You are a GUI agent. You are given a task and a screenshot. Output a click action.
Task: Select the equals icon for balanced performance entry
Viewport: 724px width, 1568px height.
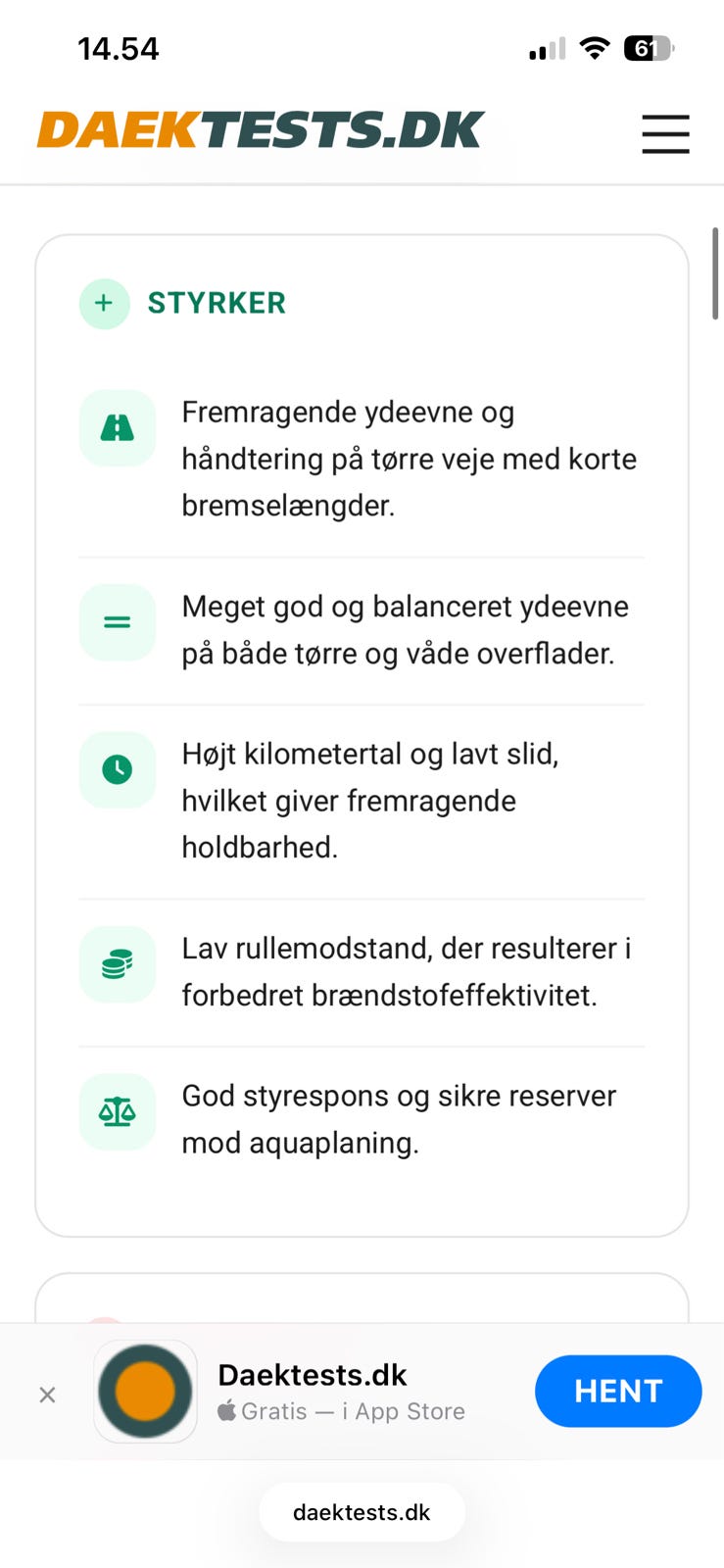coord(117,621)
